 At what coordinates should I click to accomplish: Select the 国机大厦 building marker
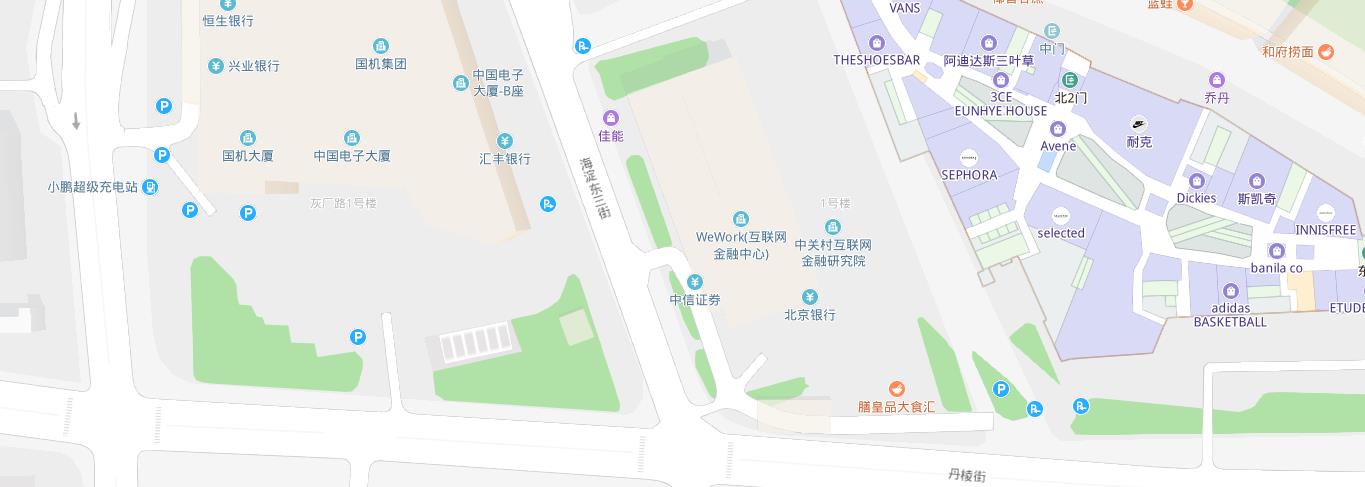coord(247,138)
